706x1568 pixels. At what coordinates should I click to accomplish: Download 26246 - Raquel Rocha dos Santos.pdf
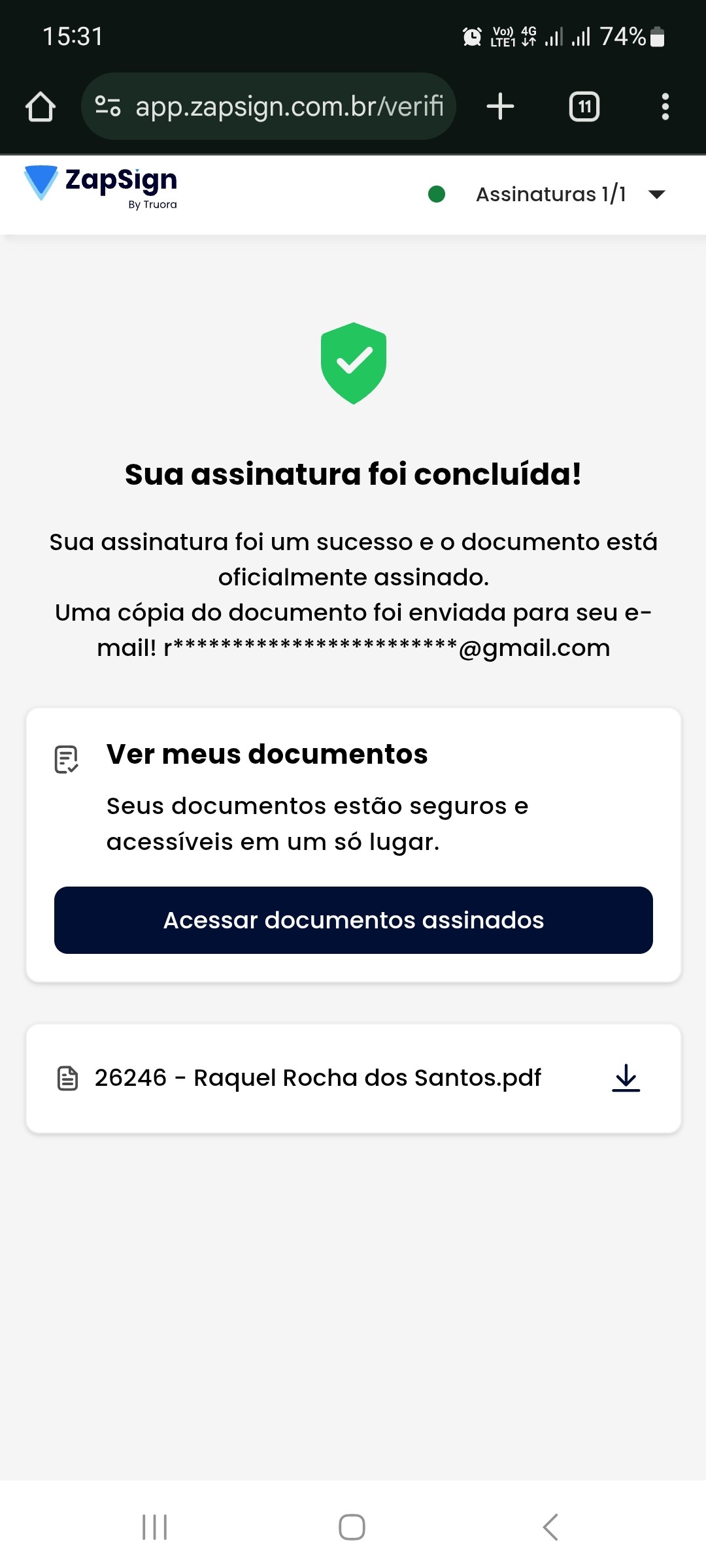coord(626,1078)
